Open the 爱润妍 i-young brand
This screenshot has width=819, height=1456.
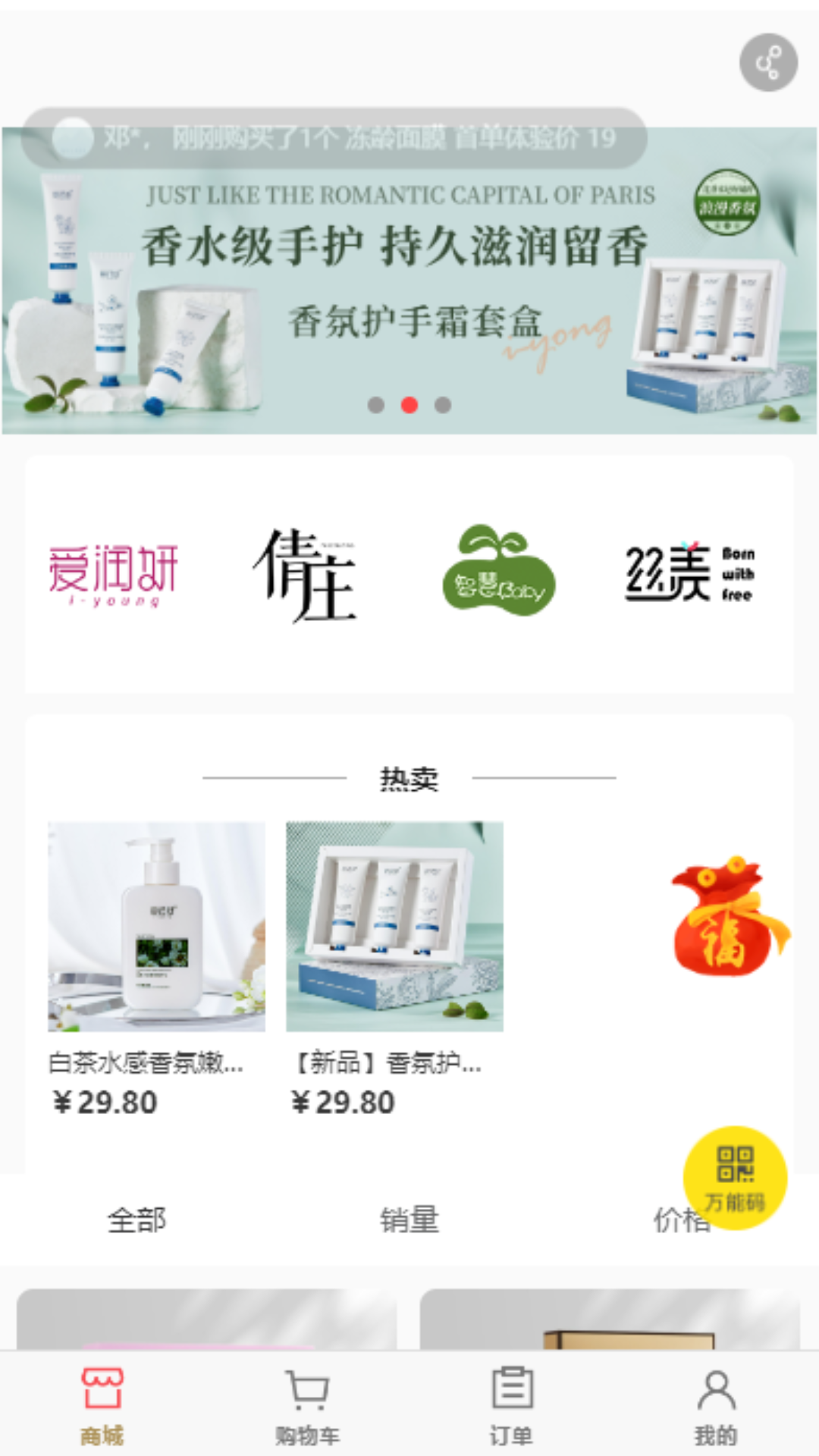click(x=113, y=575)
